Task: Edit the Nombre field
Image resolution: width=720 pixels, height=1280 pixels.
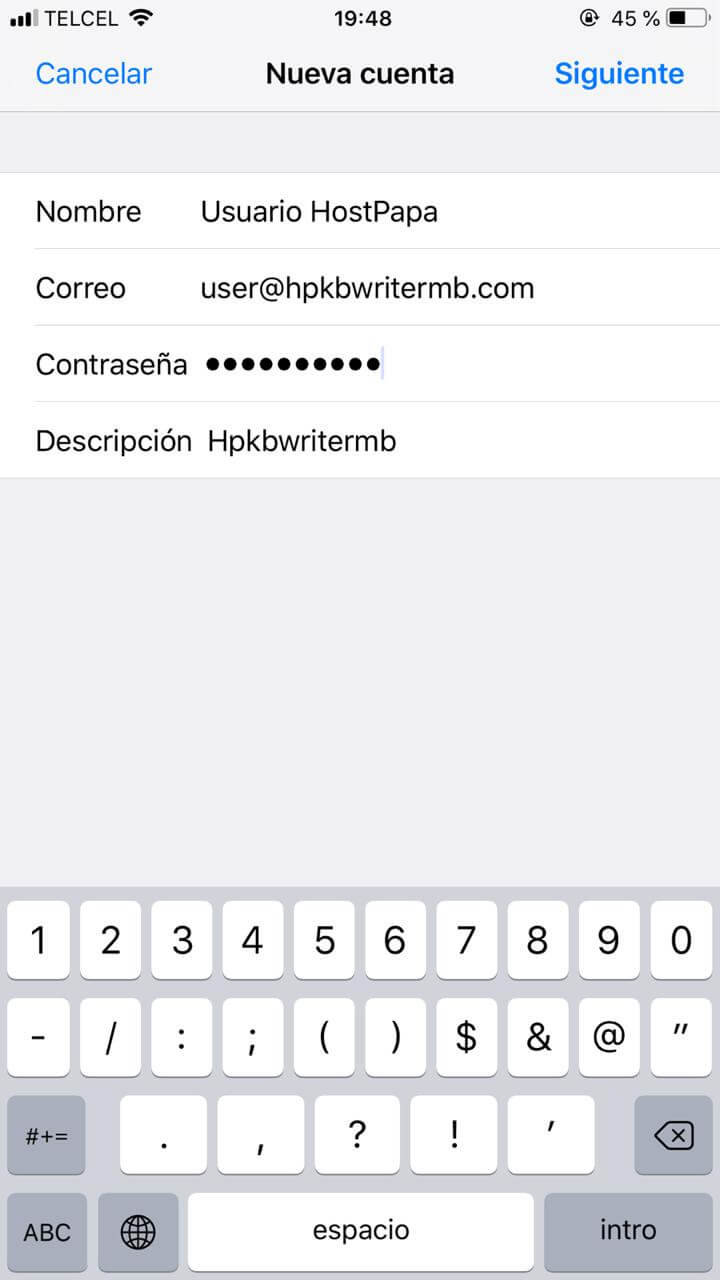Action: pos(360,211)
